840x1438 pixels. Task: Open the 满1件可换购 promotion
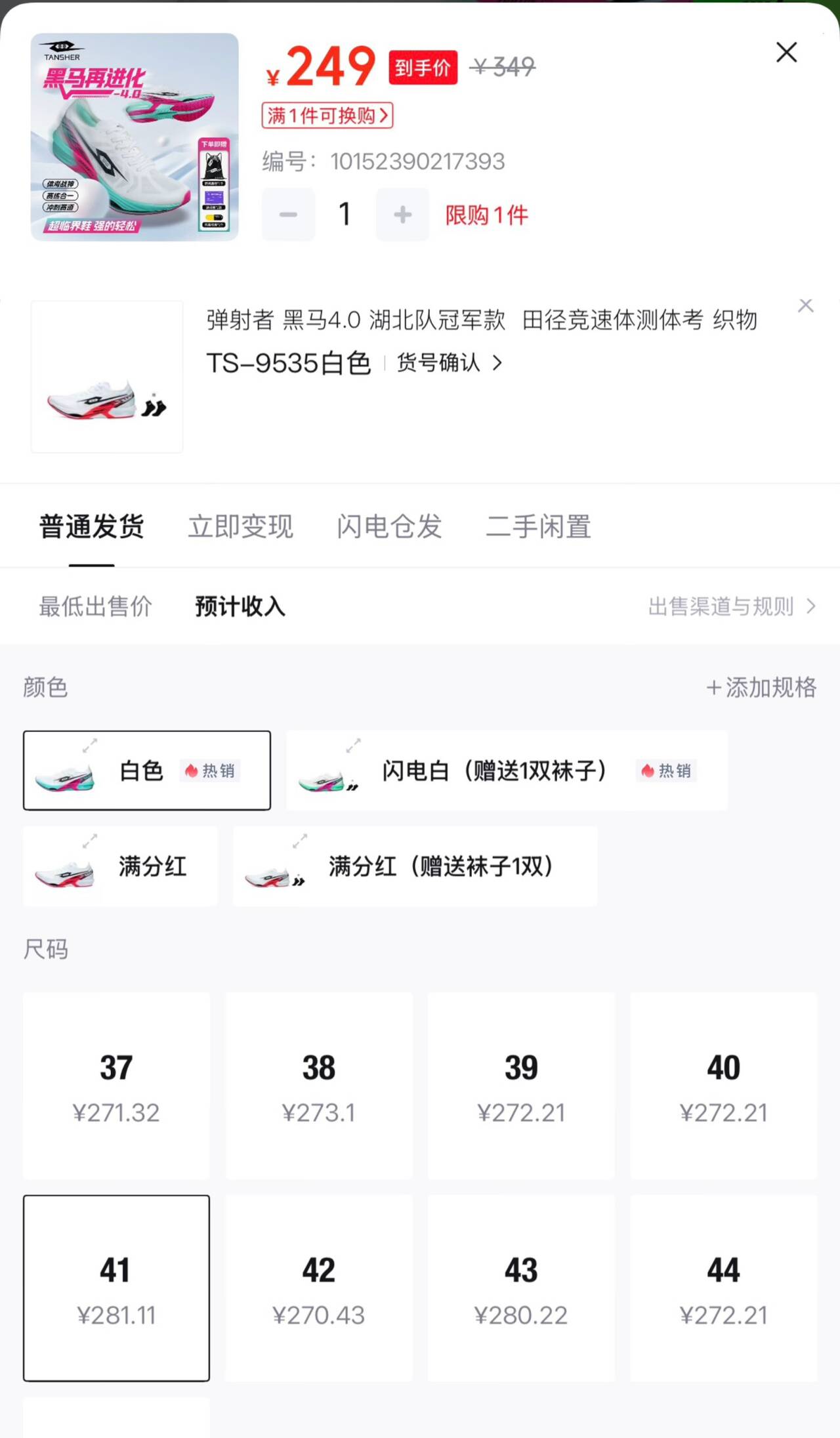click(327, 116)
